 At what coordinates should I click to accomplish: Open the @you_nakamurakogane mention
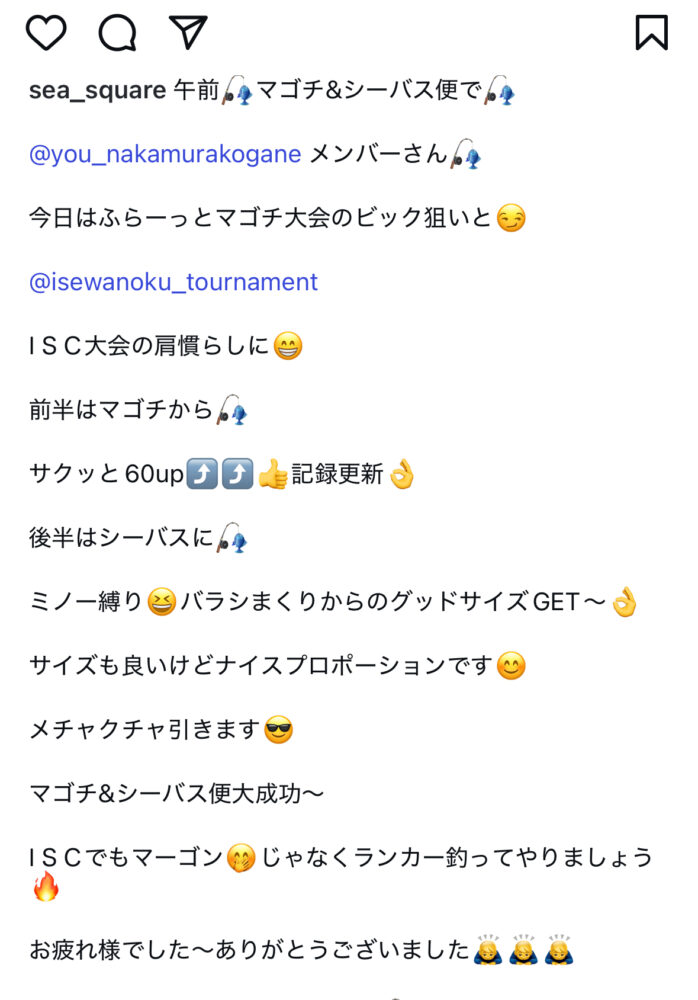[x=165, y=154]
